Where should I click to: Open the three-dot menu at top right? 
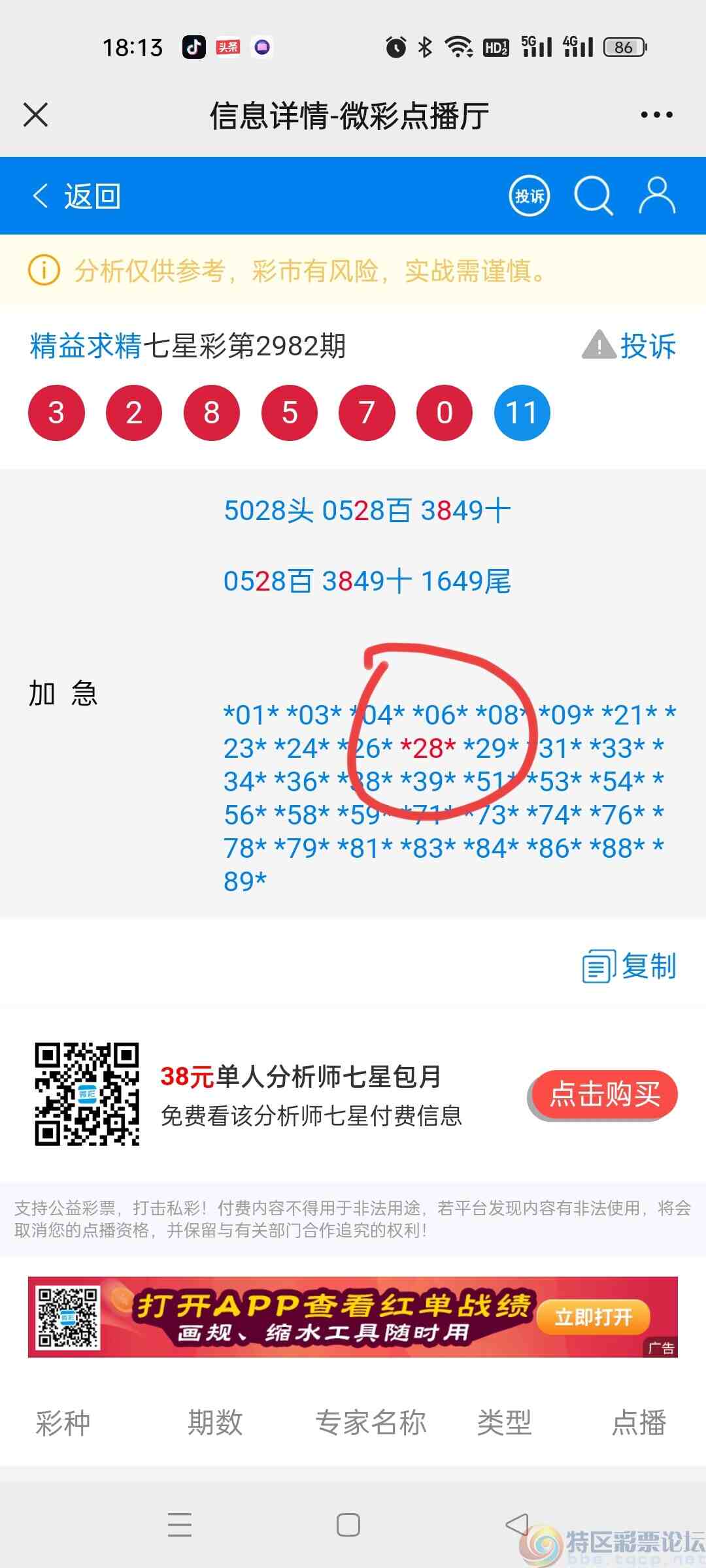click(656, 114)
